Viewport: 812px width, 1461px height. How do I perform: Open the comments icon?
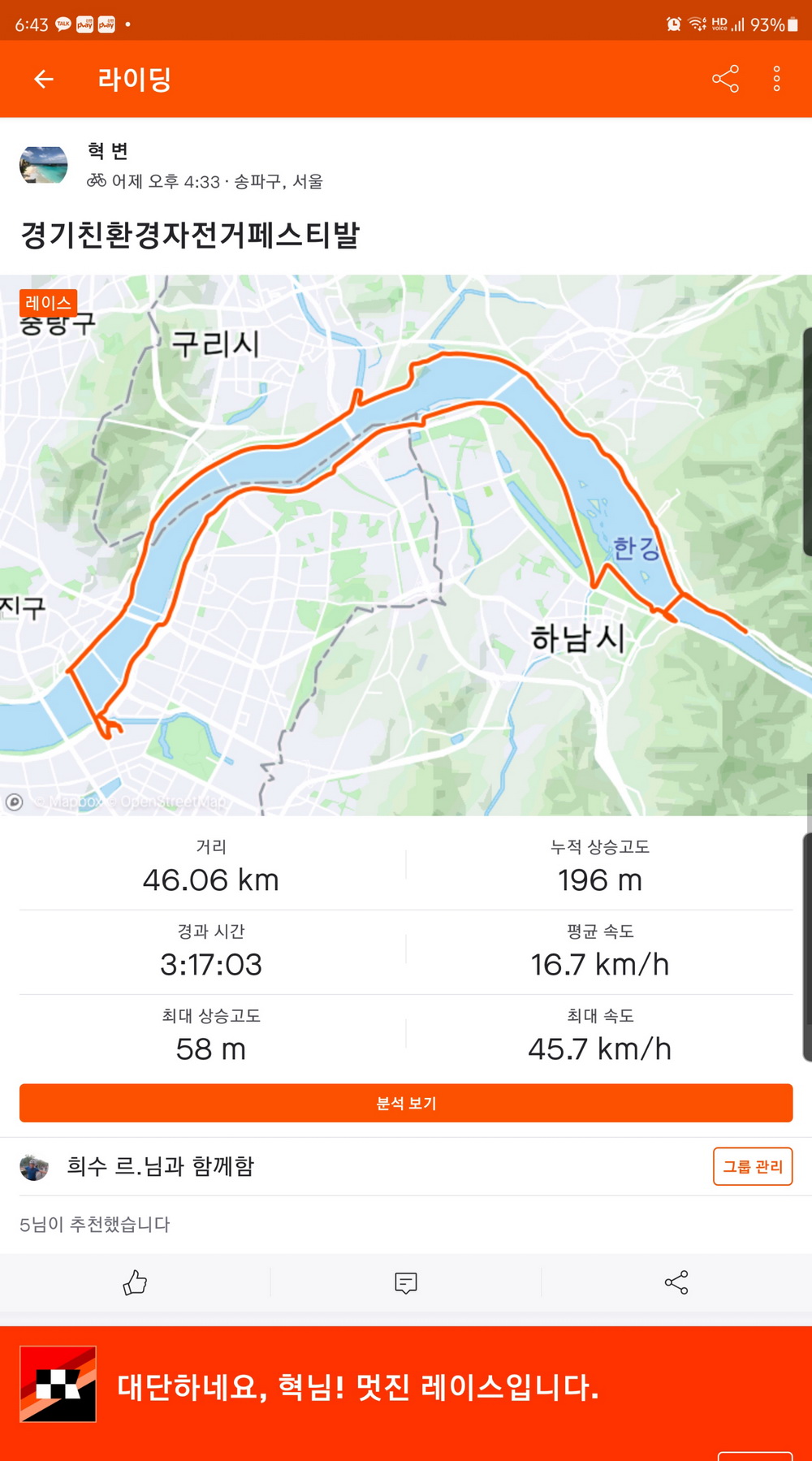point(405,1282)
